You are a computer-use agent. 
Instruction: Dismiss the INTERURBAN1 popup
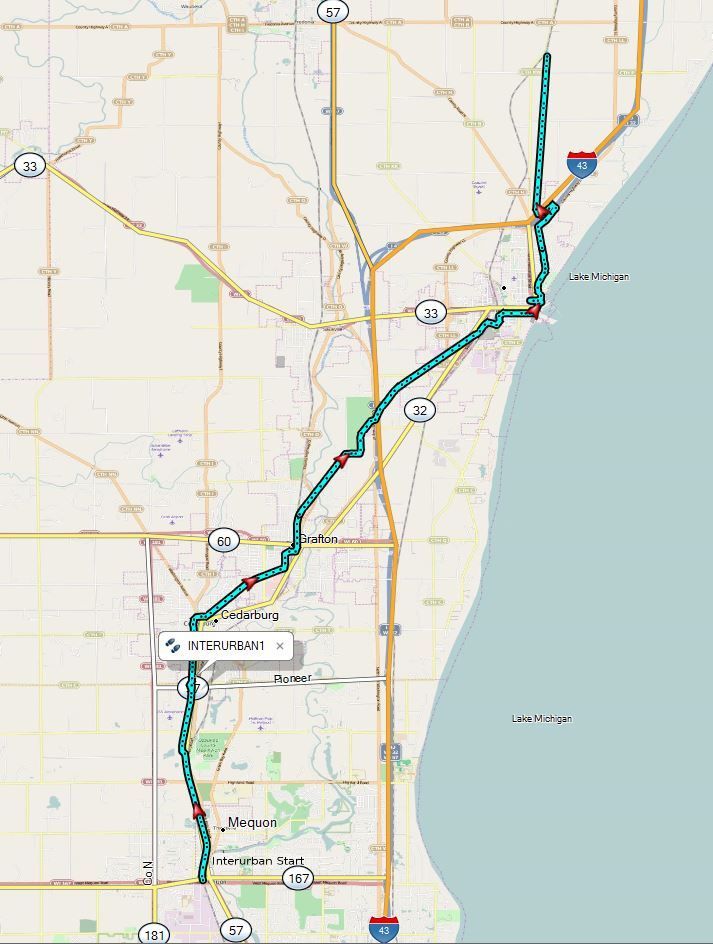point(280,646)
